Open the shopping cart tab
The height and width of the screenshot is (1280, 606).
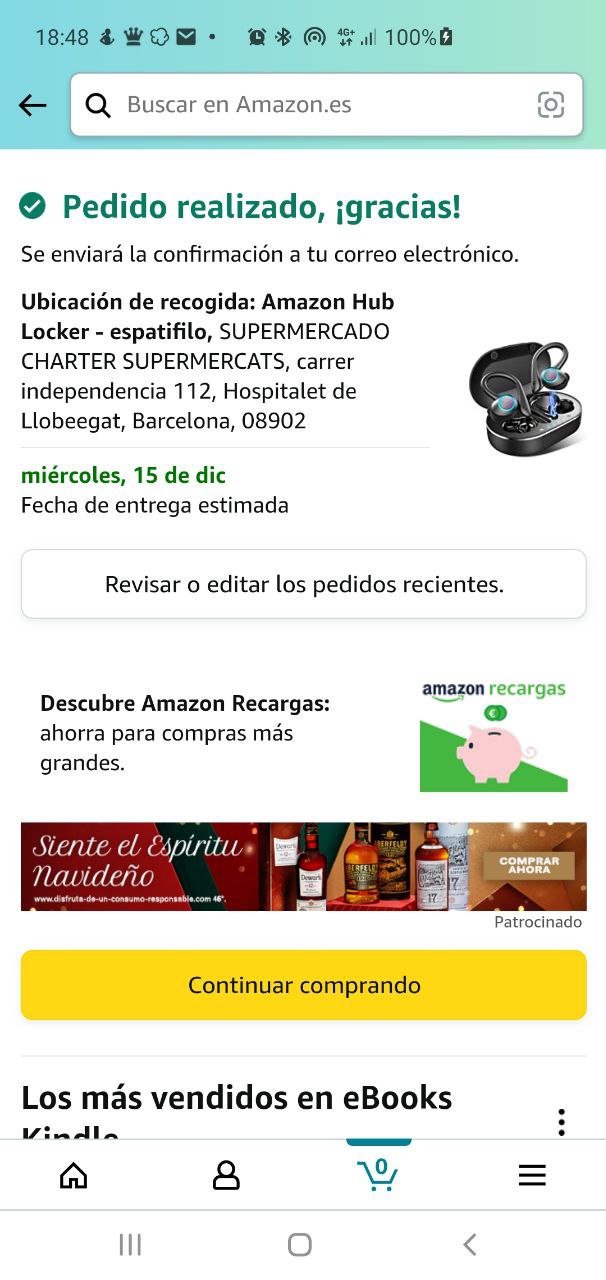[x=378, y=1174]
